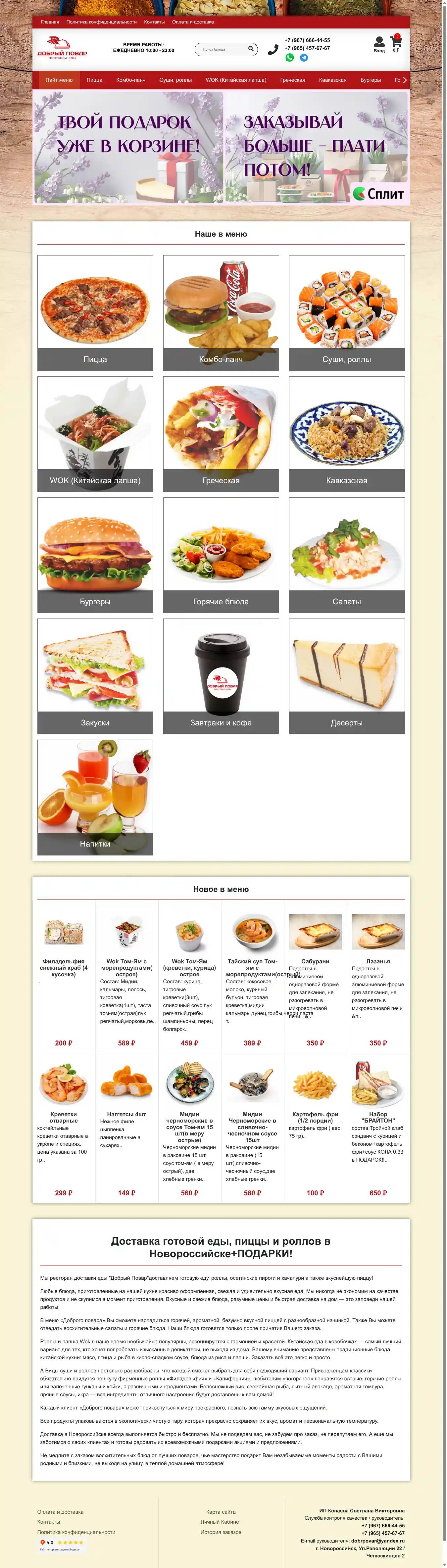Screen dimensions: 447x1568
Task: Switch to the Кавказская tab in menu bar
Action: [x=332, y=80]
